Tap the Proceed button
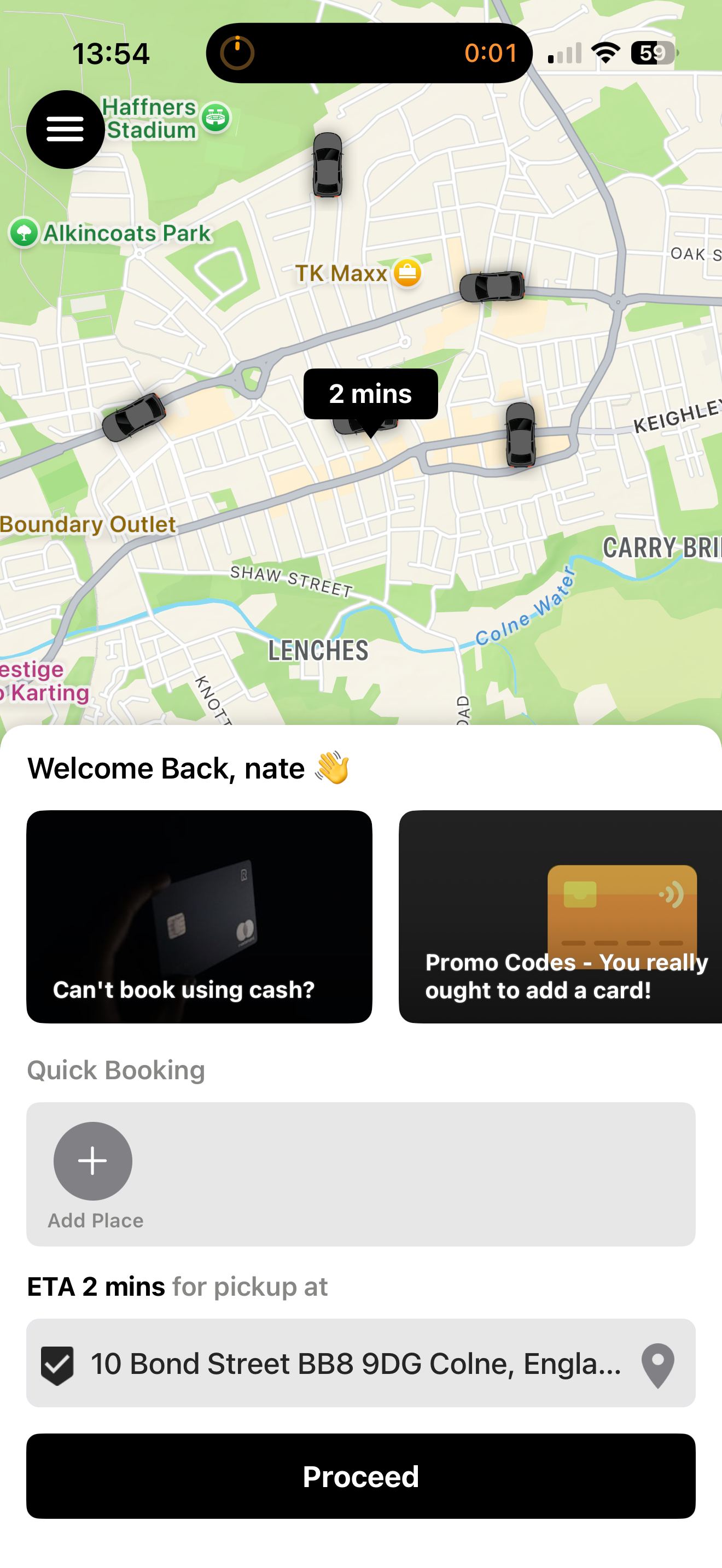Image resolution: width=722 pixels, height=1568 pixels. pyautogui.click(x=360, y=1476)
